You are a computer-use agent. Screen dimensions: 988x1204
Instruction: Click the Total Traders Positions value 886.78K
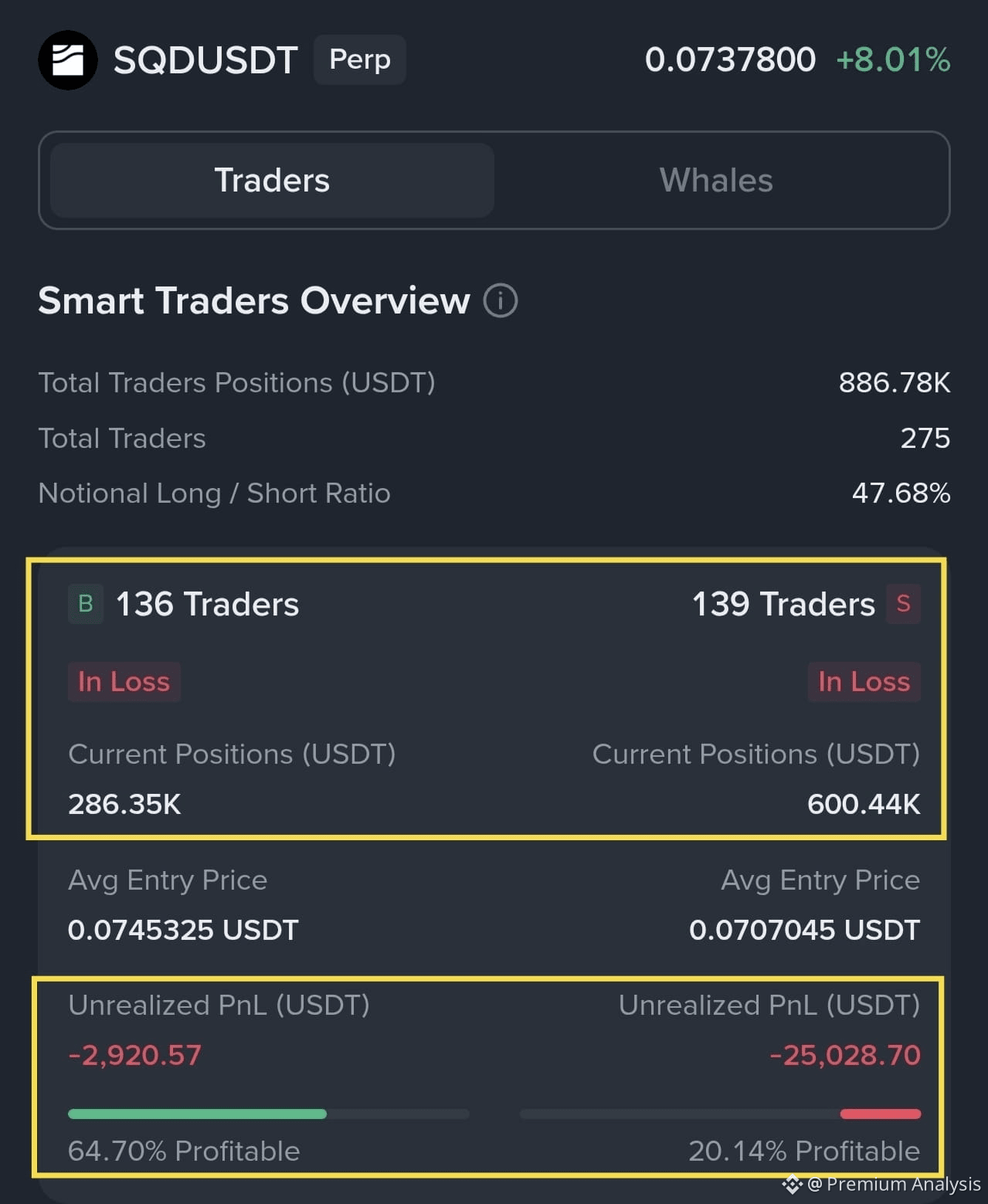pos(895,383)
